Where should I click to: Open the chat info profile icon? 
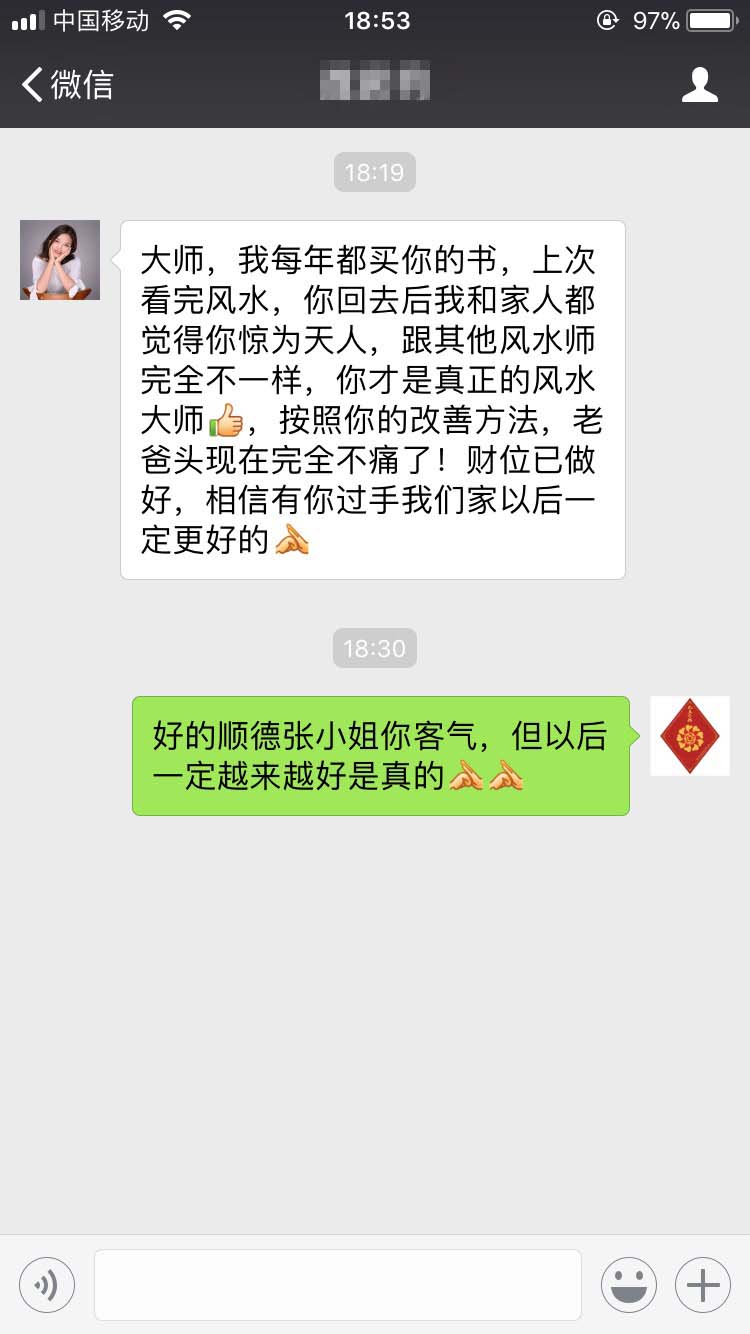coord(699,85)
